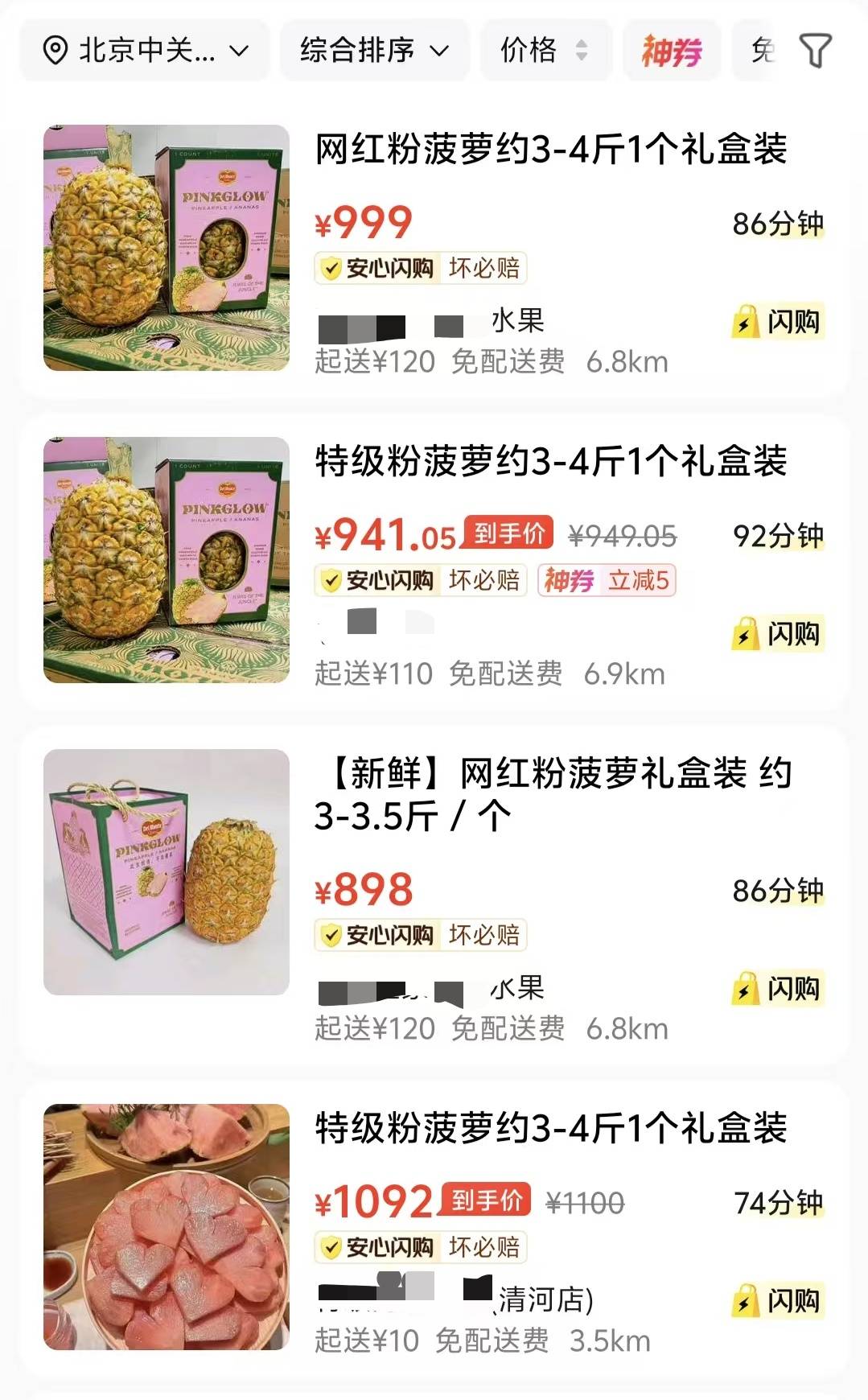The image size is (868, 1400).
Task: Sort results by 价格
Action: point(545,51)
